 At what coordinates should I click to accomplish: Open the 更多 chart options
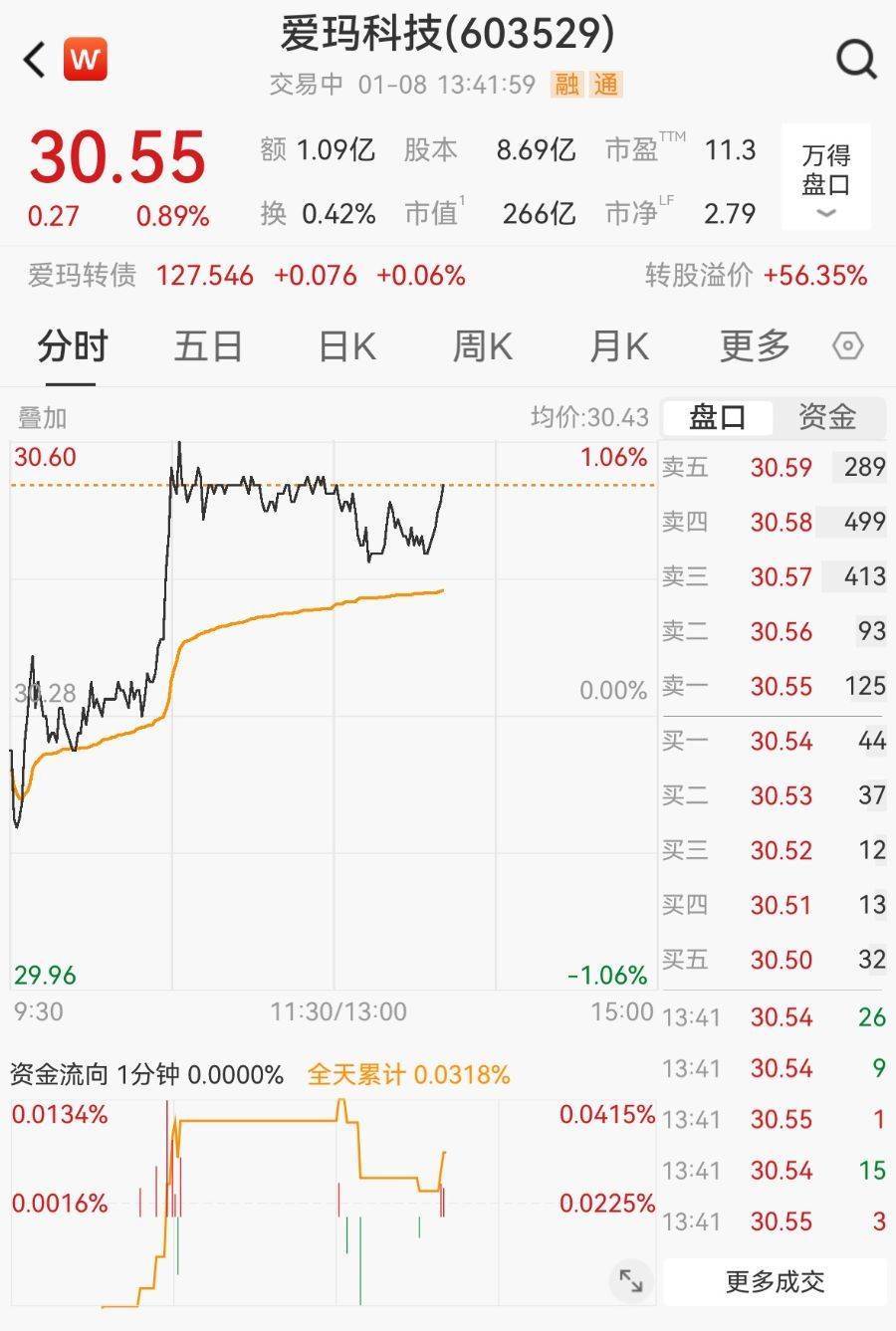[x=755, y=346]
